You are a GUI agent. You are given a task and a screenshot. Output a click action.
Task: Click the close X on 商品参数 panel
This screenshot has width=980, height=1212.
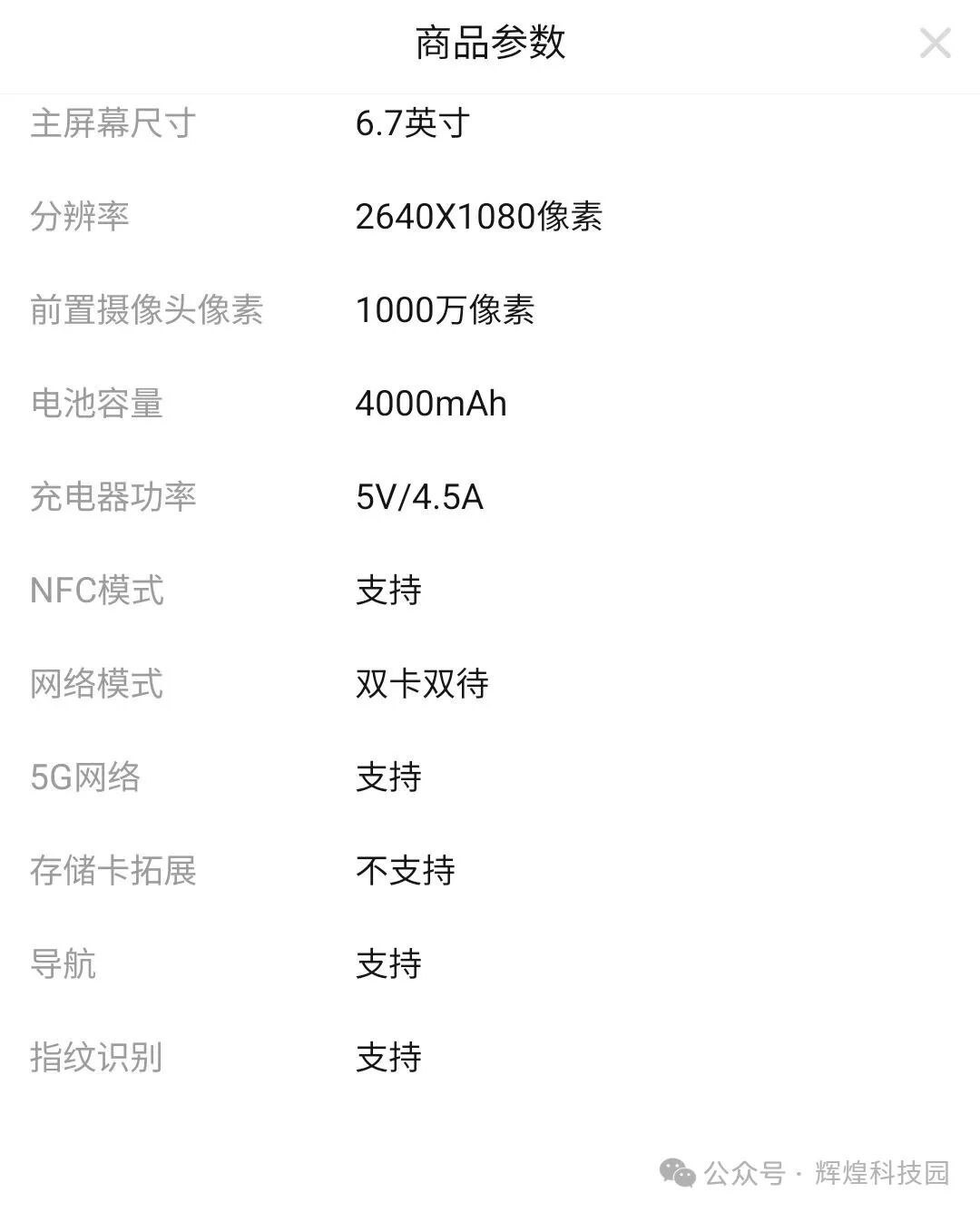tap(934, 44)
